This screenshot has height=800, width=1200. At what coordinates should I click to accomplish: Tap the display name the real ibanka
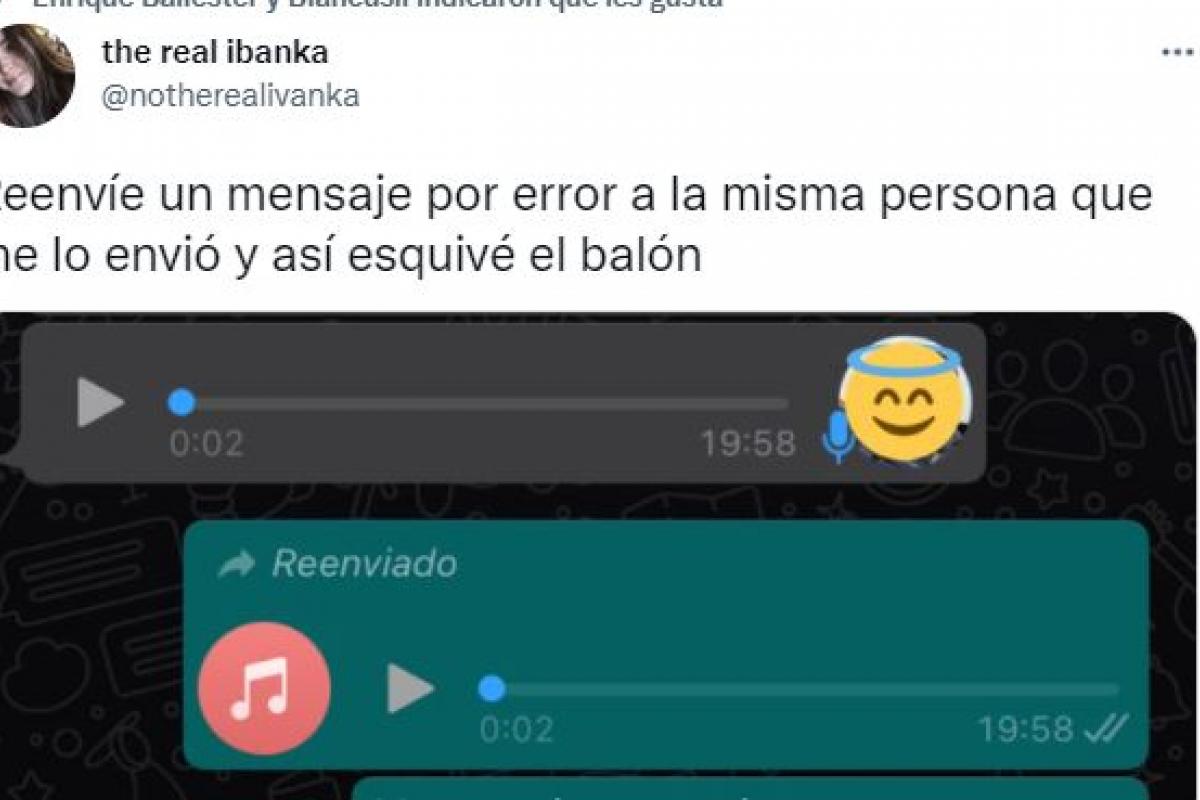click(x=214, y=52)
